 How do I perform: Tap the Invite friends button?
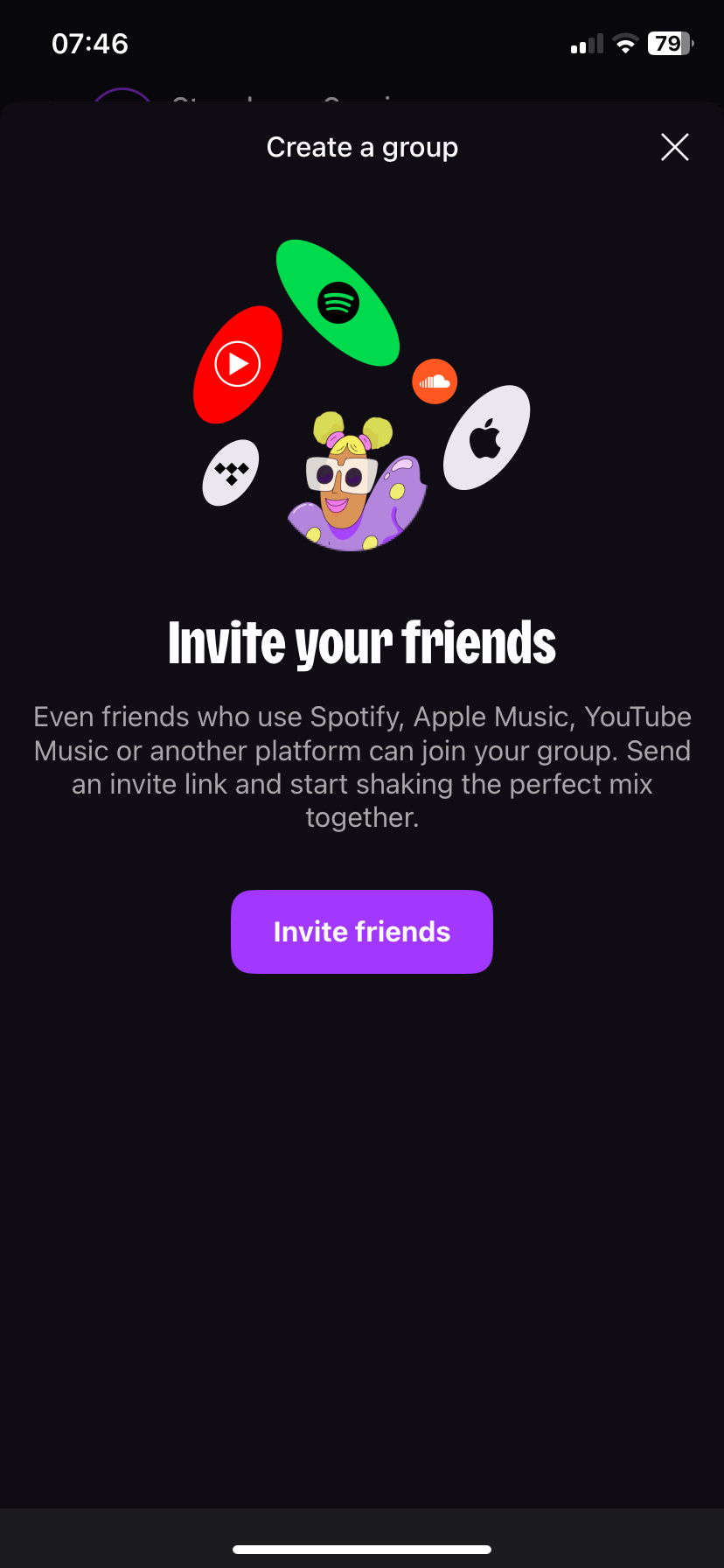point(362,932)
